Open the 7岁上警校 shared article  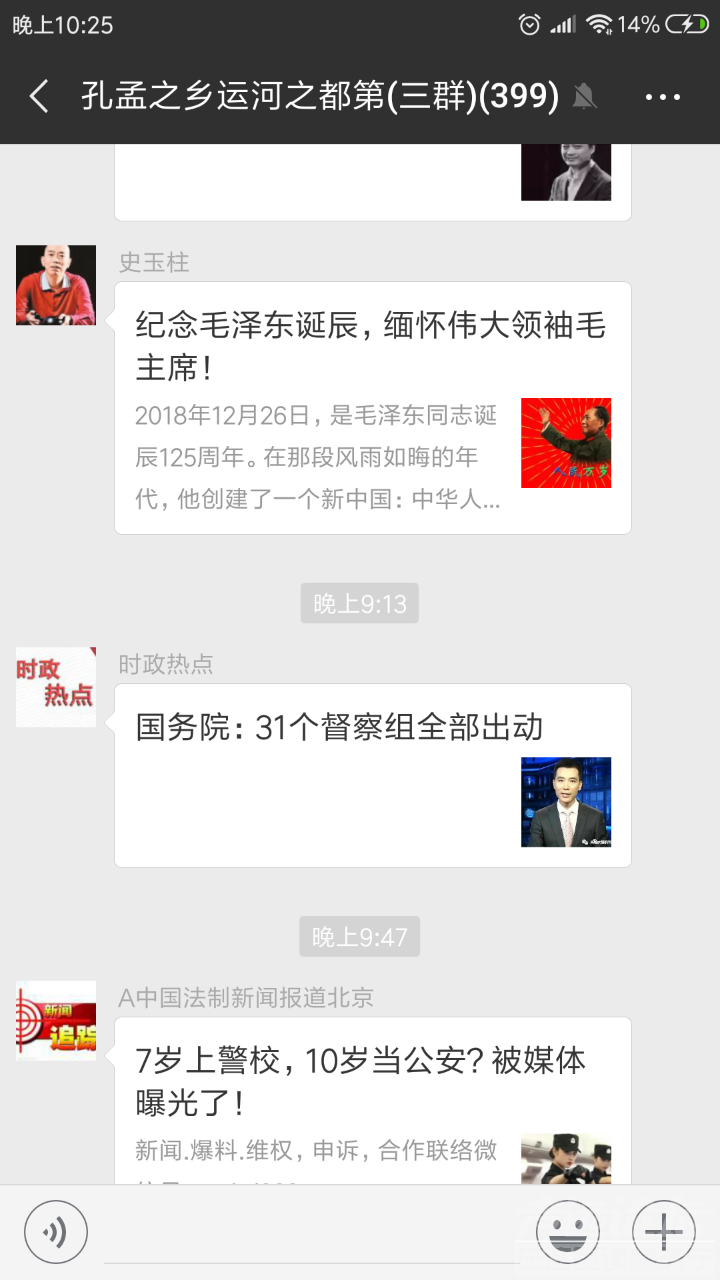372,1100
